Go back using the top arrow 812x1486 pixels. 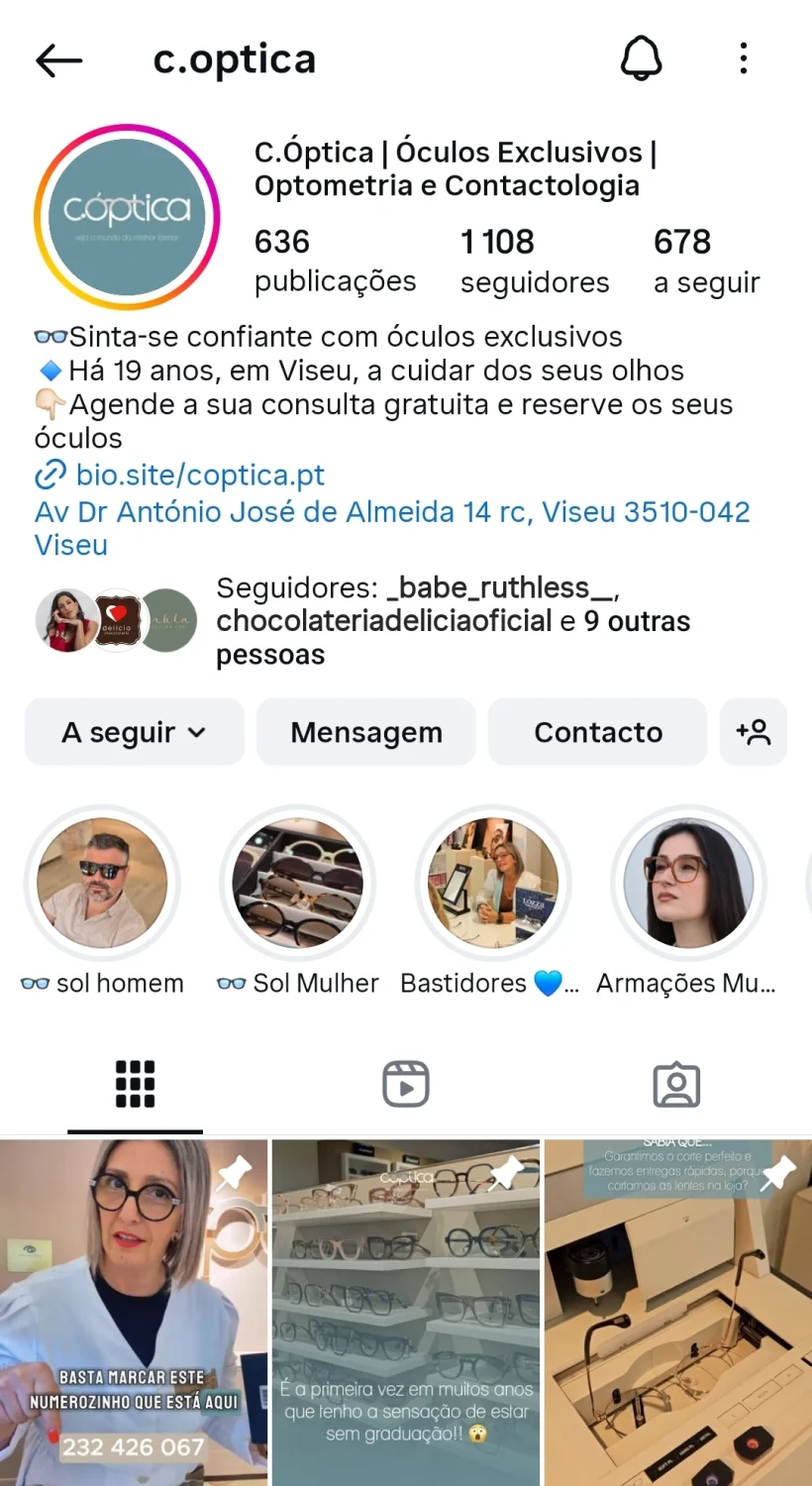(x=59, y=60)
